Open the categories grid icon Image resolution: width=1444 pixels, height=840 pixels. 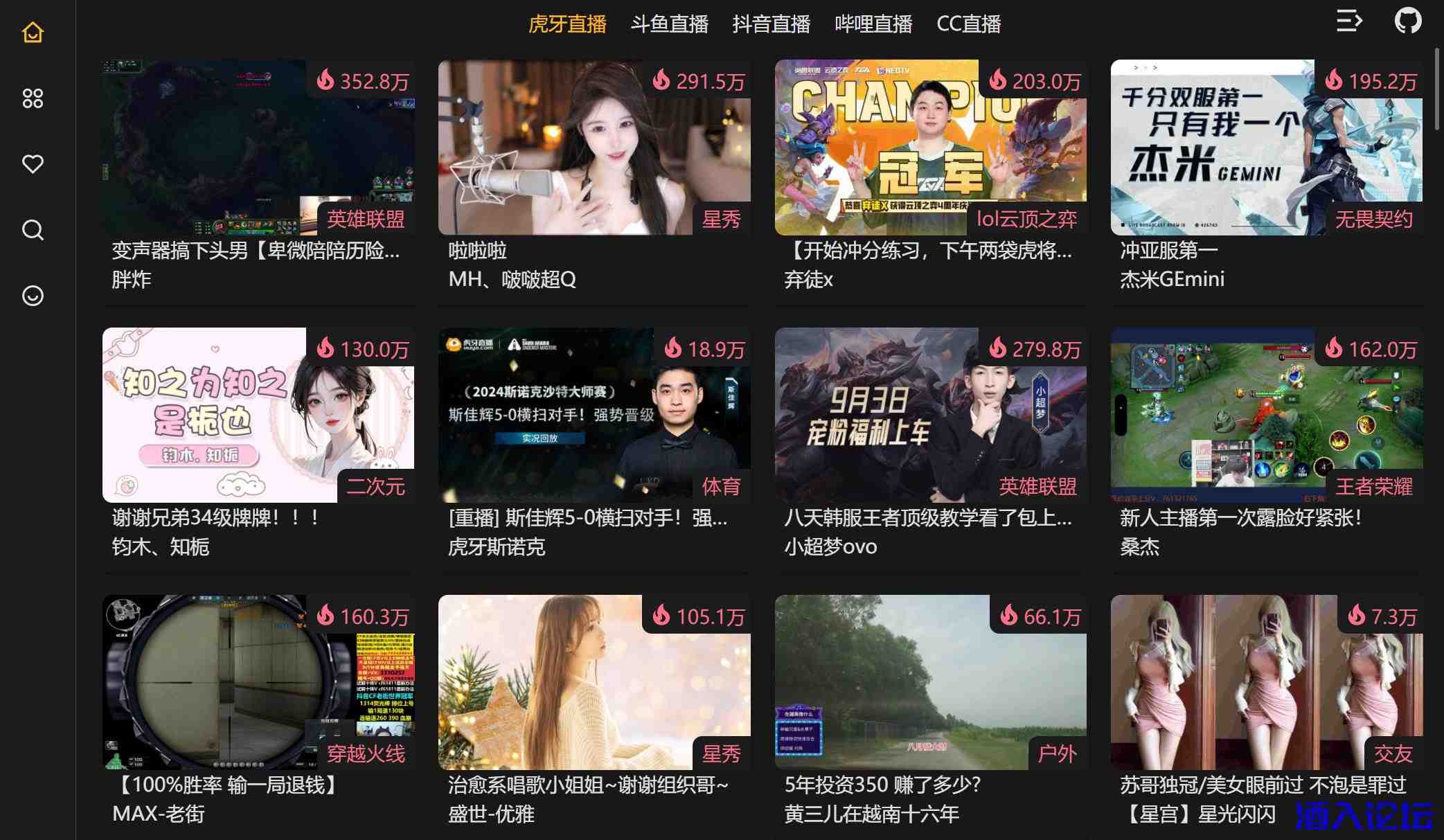click(33, 98)
